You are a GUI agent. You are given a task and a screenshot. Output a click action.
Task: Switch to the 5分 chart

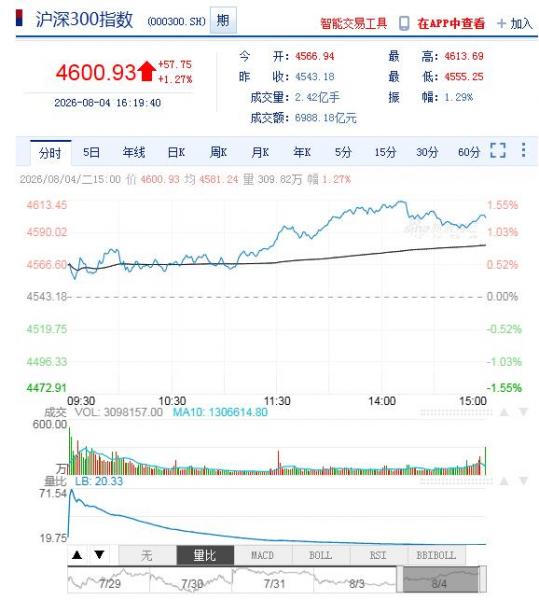[343, 153]
